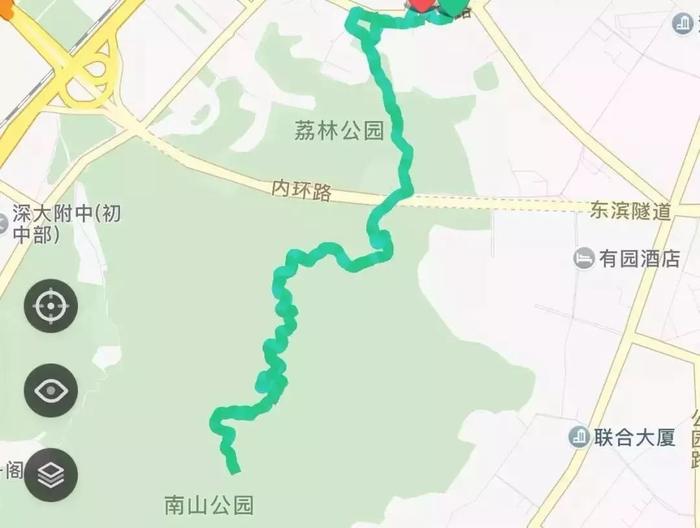Open the map layers selector
The width and height of the screenshot is (700, 528).
51,475
